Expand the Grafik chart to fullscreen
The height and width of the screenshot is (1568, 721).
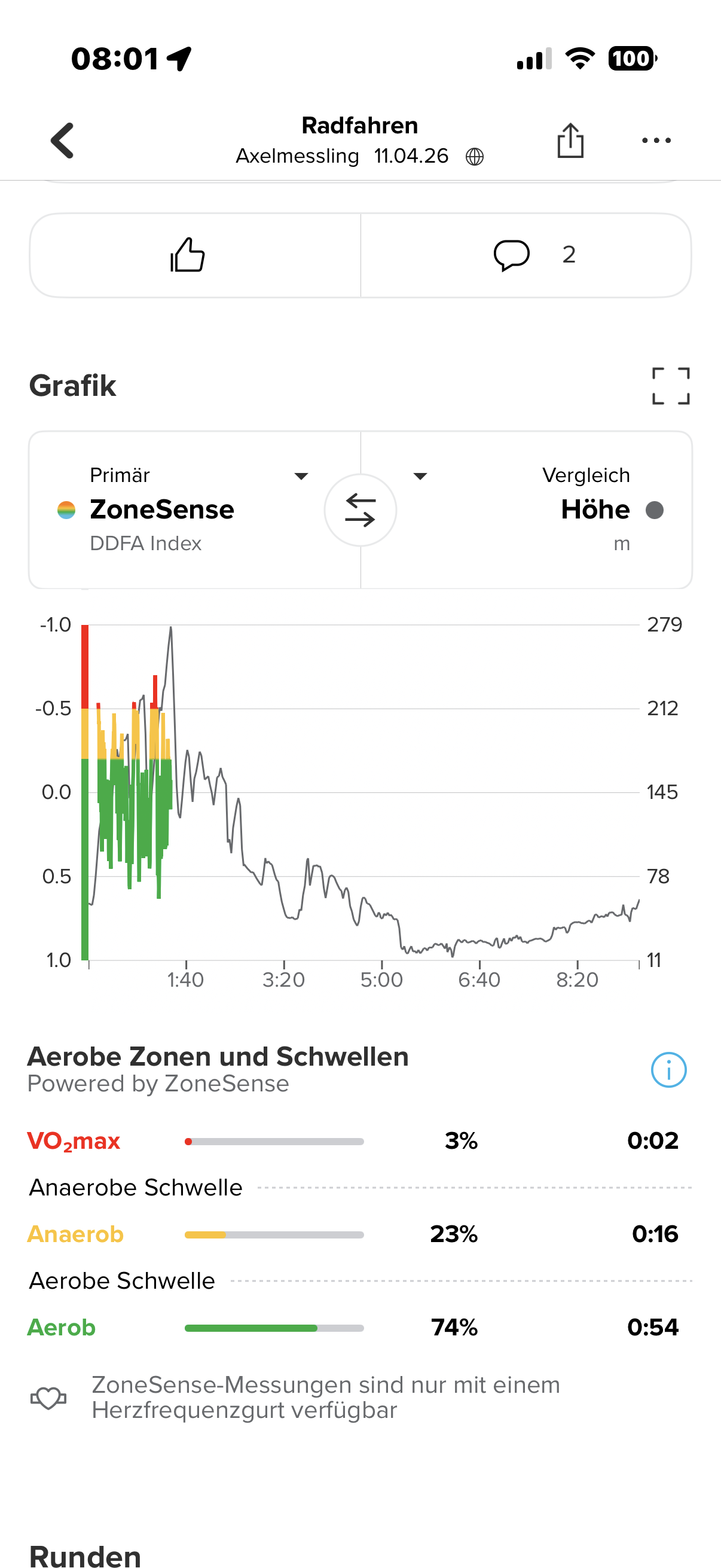(x=671, y=386)
